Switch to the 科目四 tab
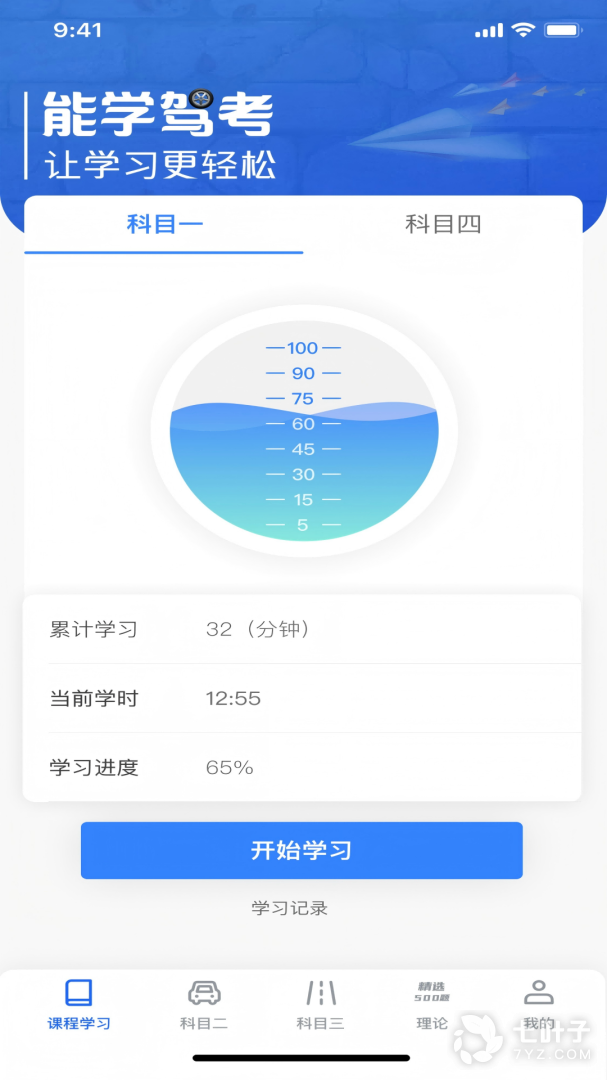This screenshot has width=607, height=1080. tap(443, 224)
